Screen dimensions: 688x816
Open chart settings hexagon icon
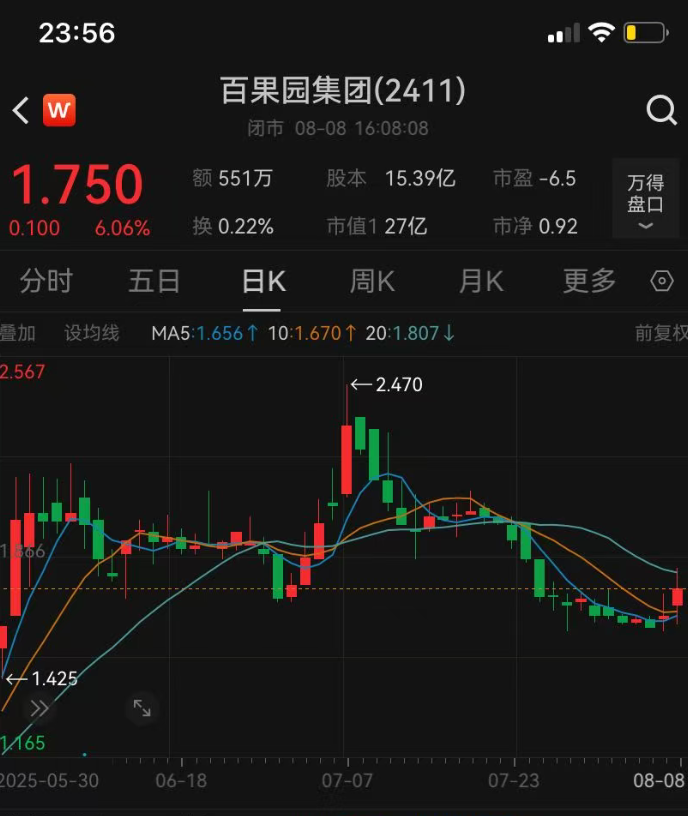coord(662,282)
